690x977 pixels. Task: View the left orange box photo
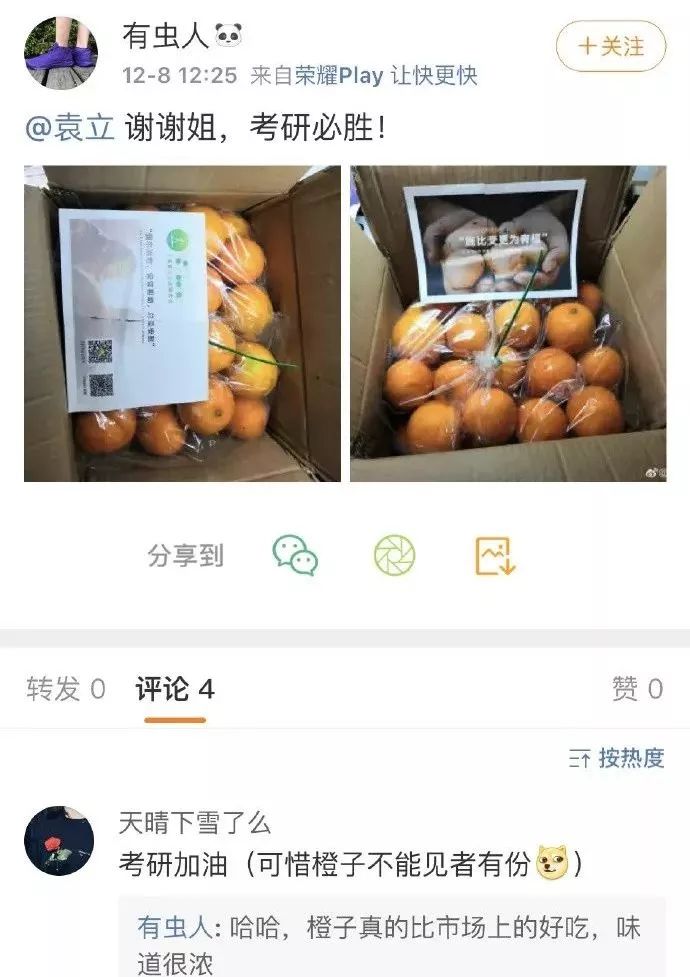click(182, 324)
